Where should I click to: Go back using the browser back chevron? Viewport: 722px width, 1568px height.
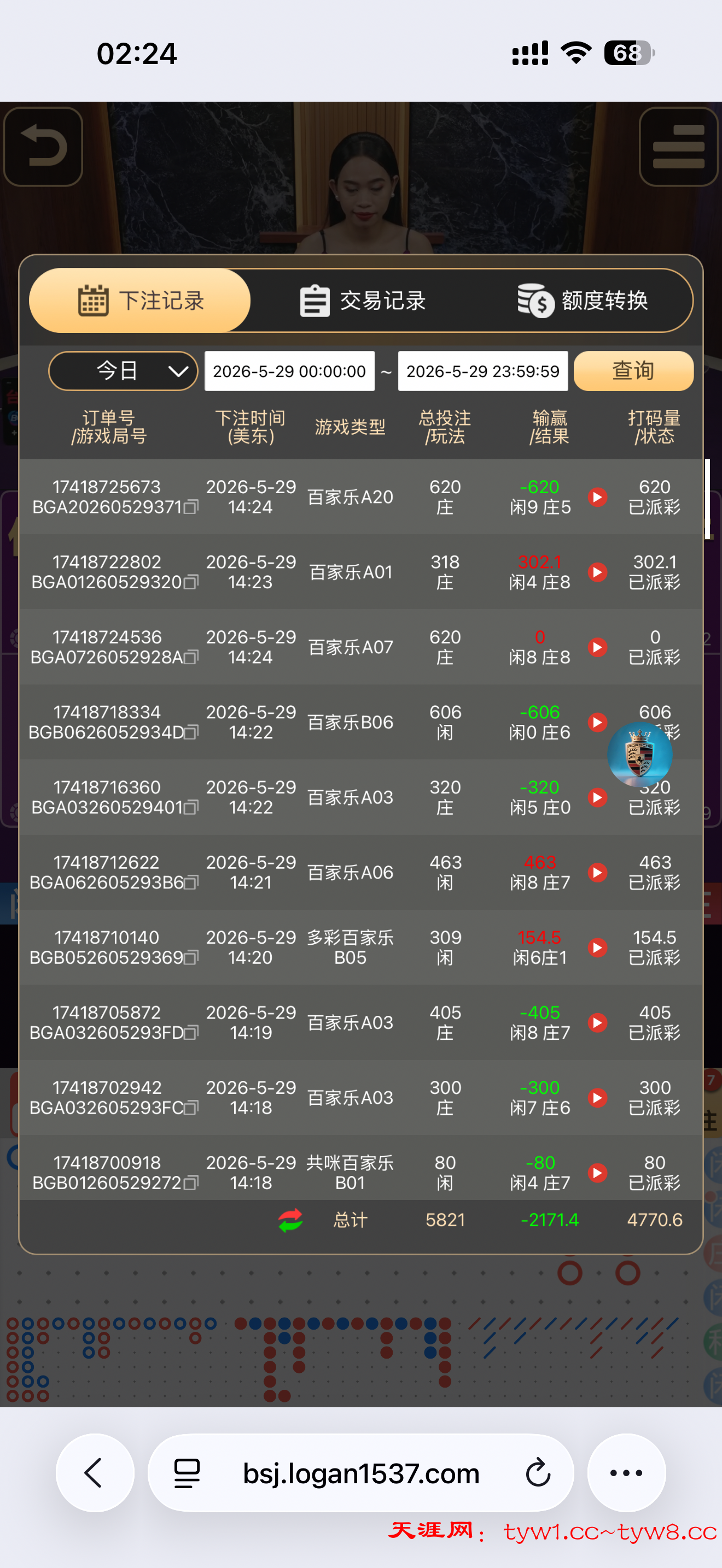[95, 1473]
